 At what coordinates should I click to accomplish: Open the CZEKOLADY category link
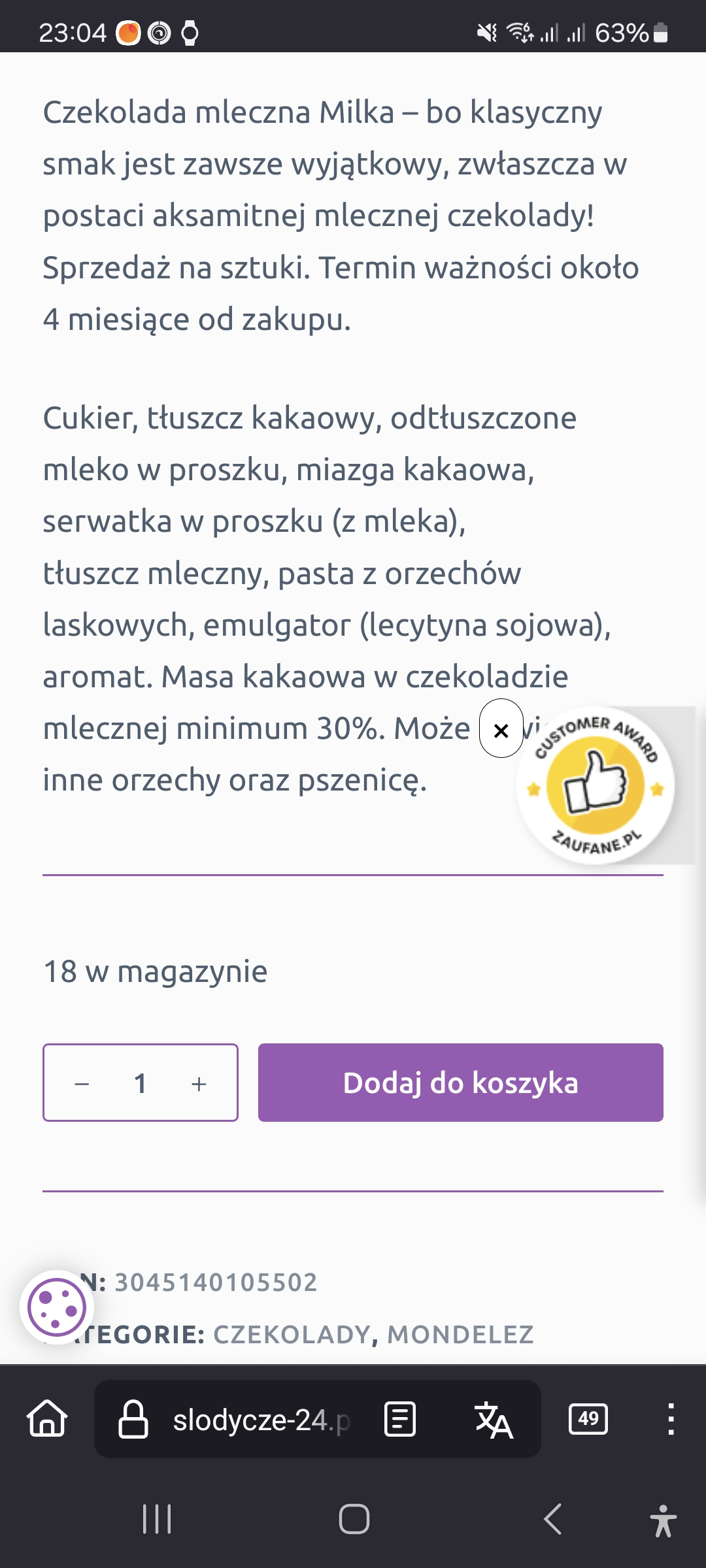pyautogui.click(x=292, y=1334)
